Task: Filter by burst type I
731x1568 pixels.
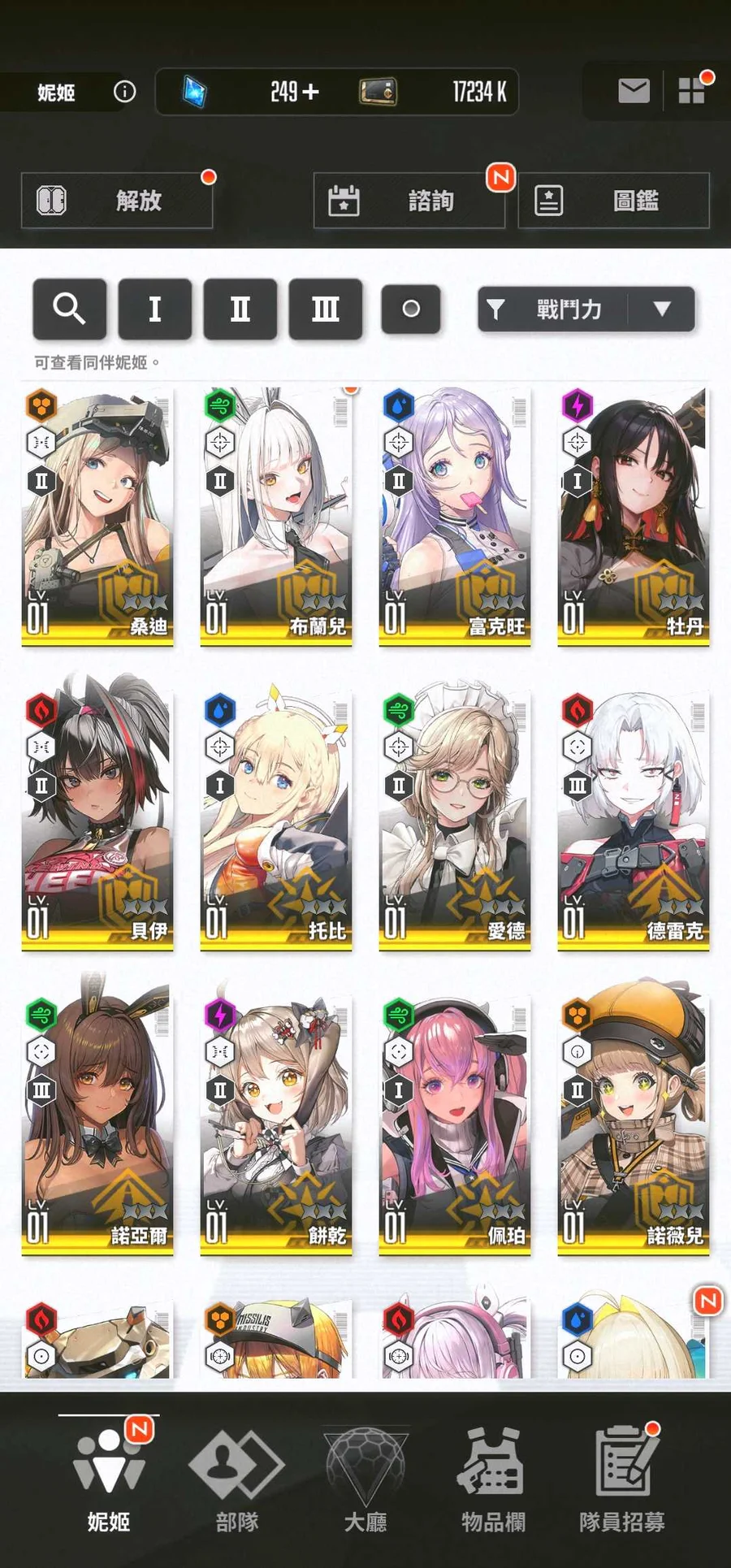Action: click(x=155, y=309)
